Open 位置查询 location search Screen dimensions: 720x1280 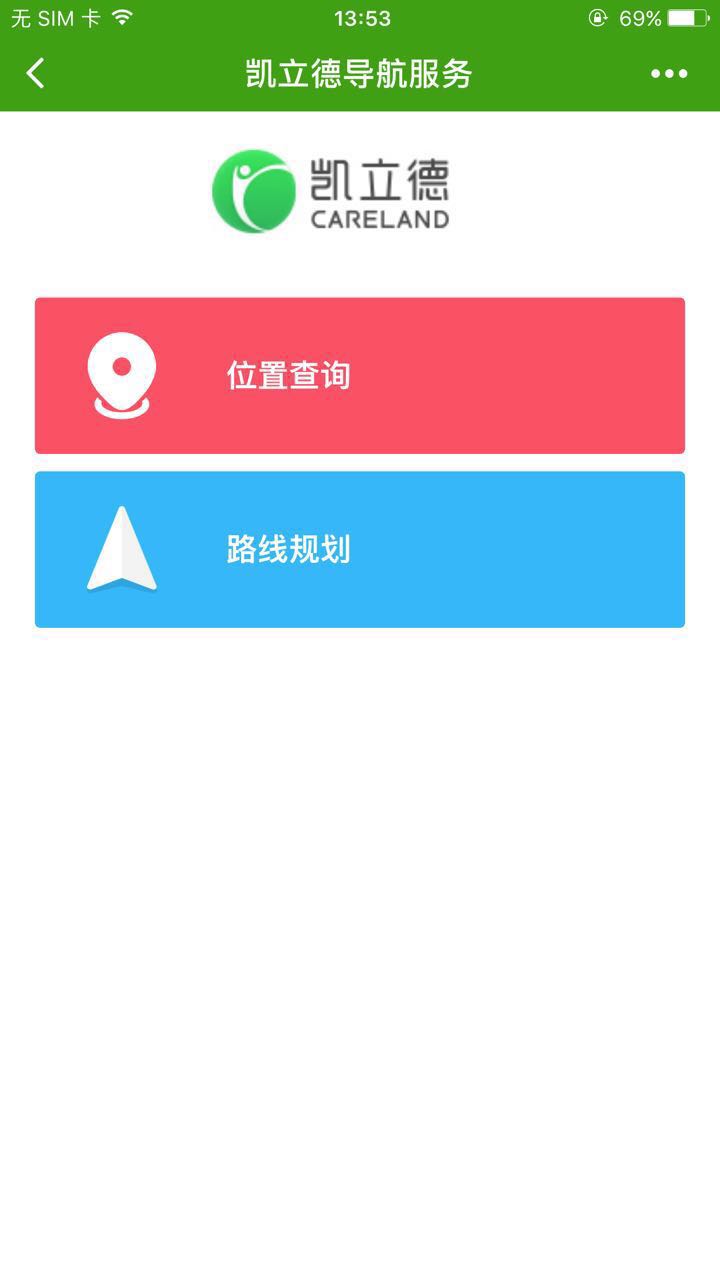point(360,375)
